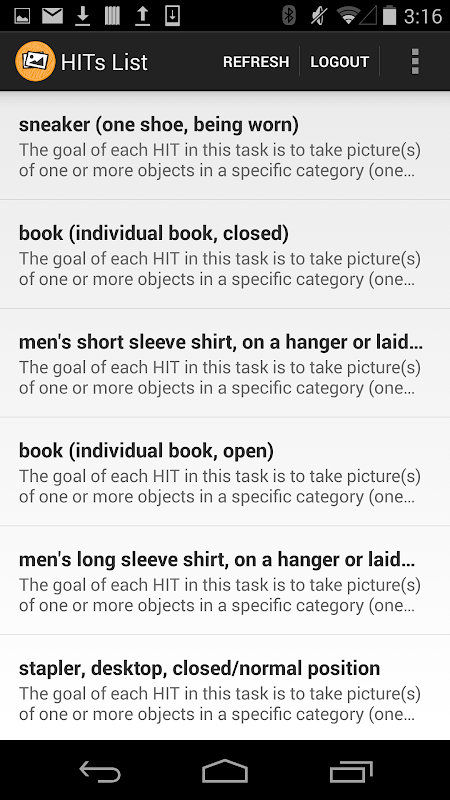
Task: Refresh the HITs list
Action: tap(256, 62)
